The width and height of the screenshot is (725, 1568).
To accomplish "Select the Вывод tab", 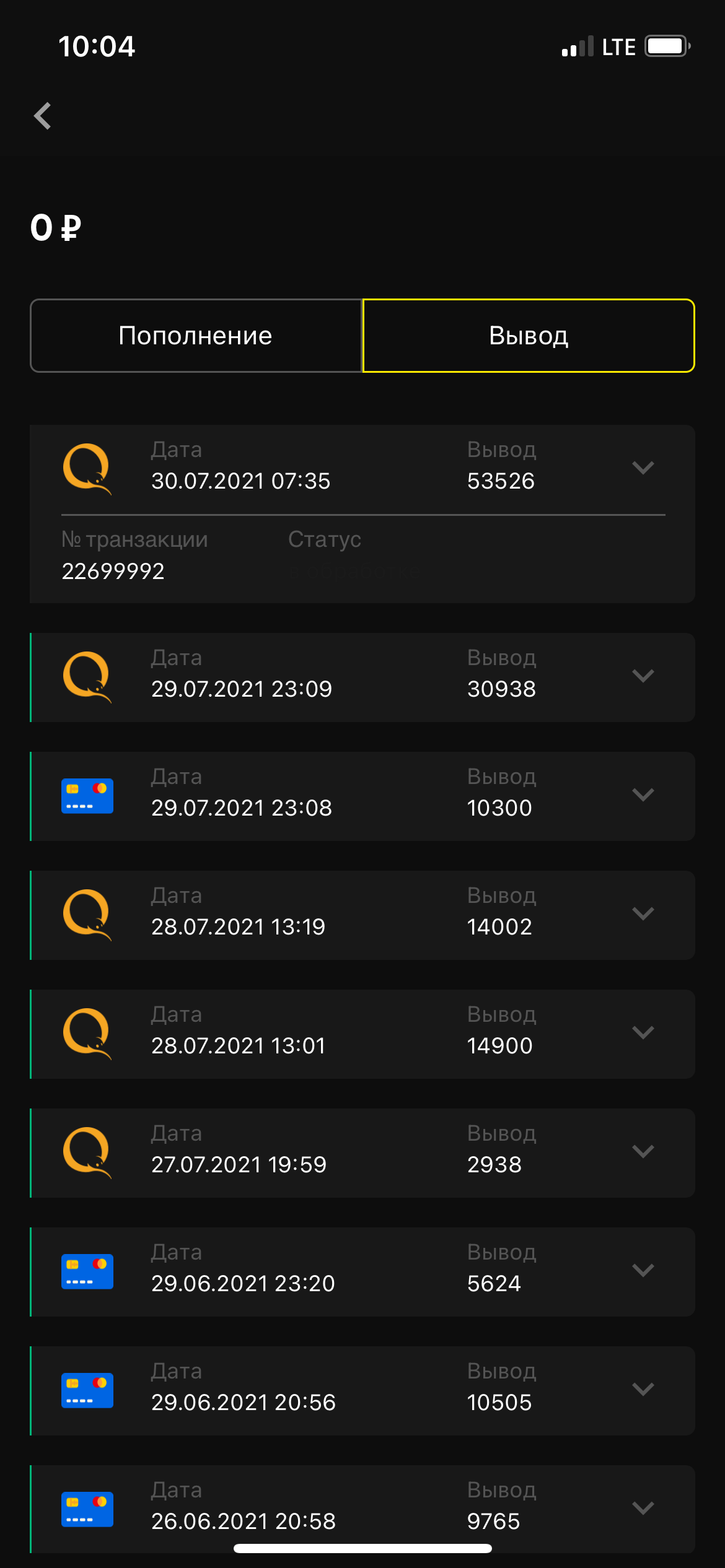I will click(x=528, y=336).
